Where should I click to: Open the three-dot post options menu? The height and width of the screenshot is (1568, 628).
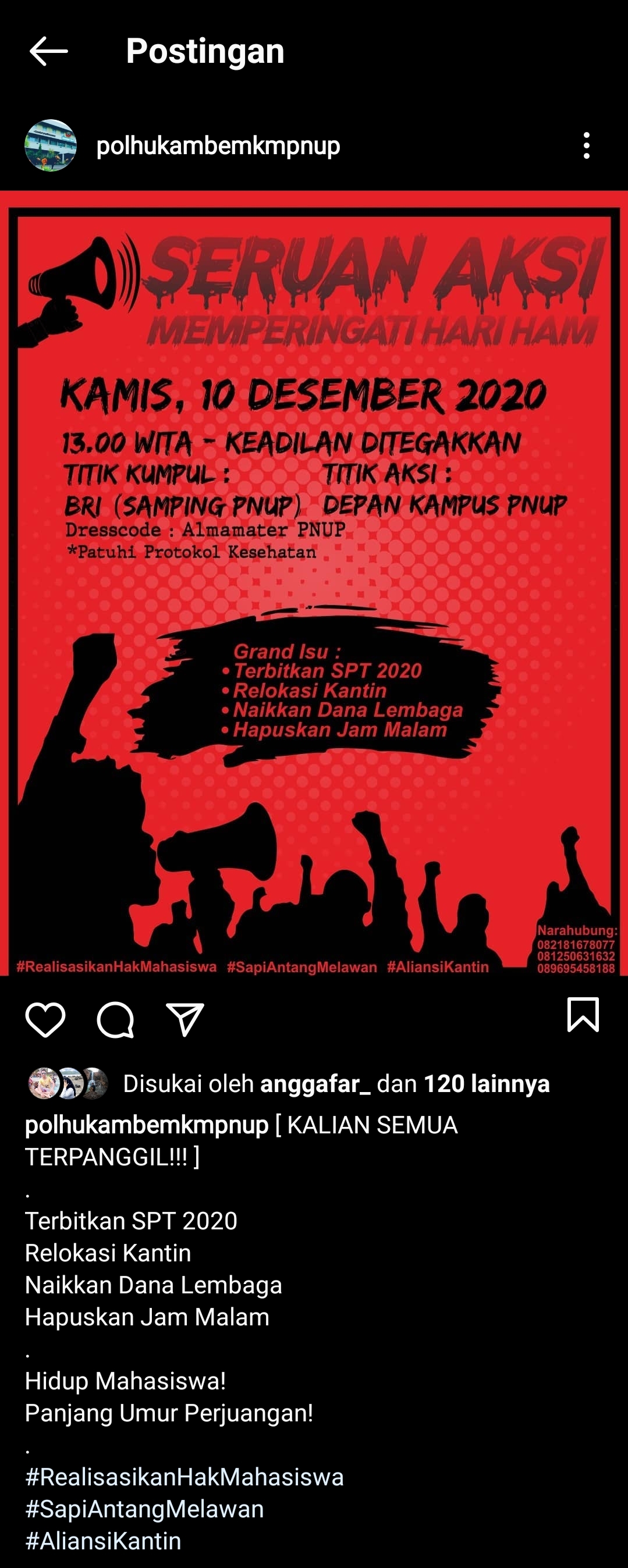point(587,145)
